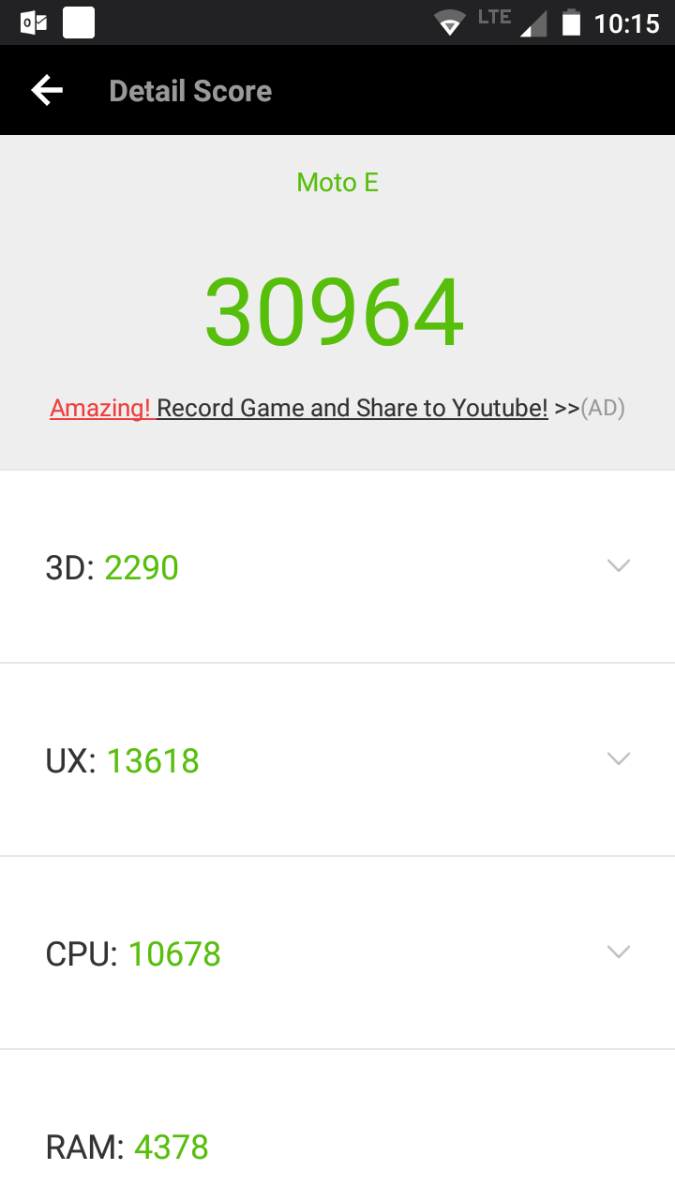Open the RAM score row
Image resolution: width=675 pixels, height=1200 pixels.
coord(337,1146)
